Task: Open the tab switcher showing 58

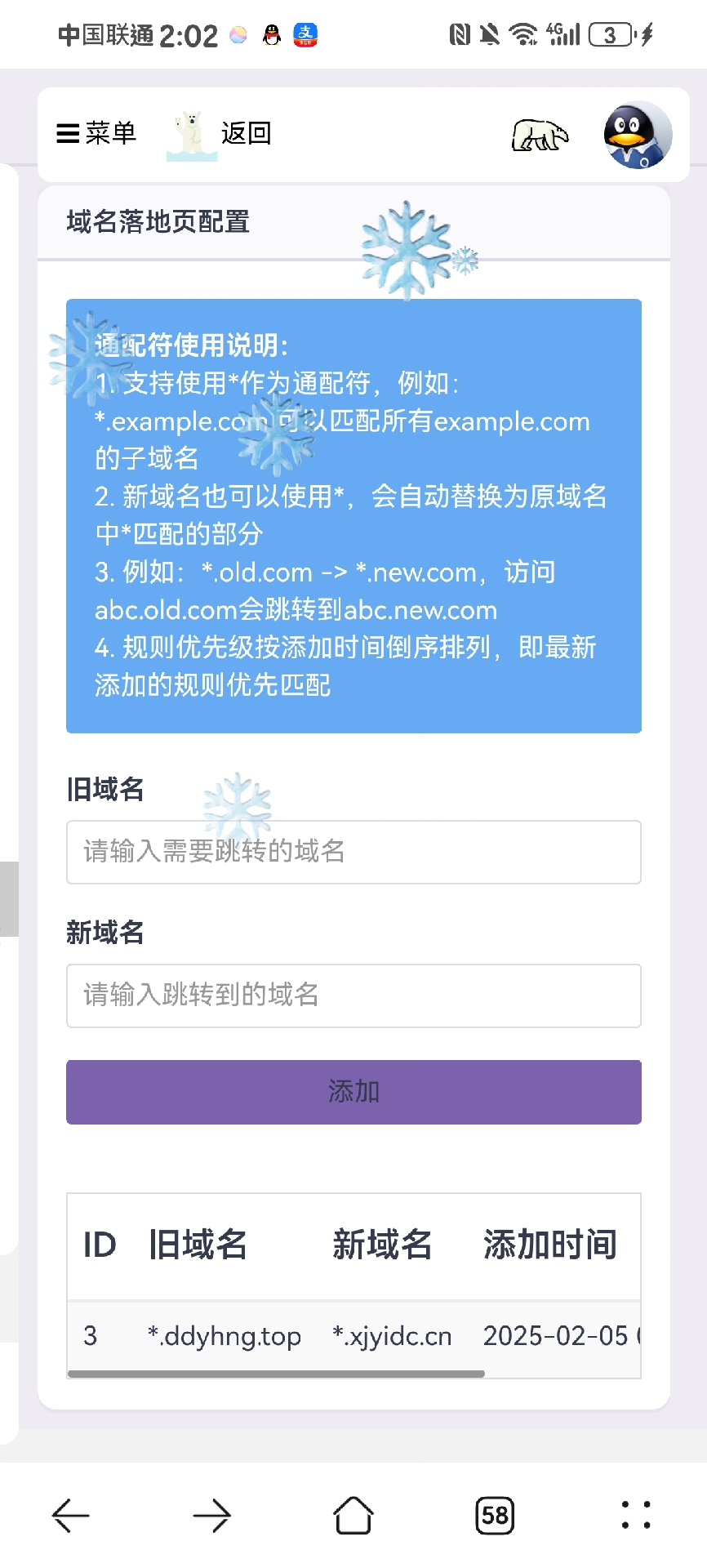Action: 495,1516
